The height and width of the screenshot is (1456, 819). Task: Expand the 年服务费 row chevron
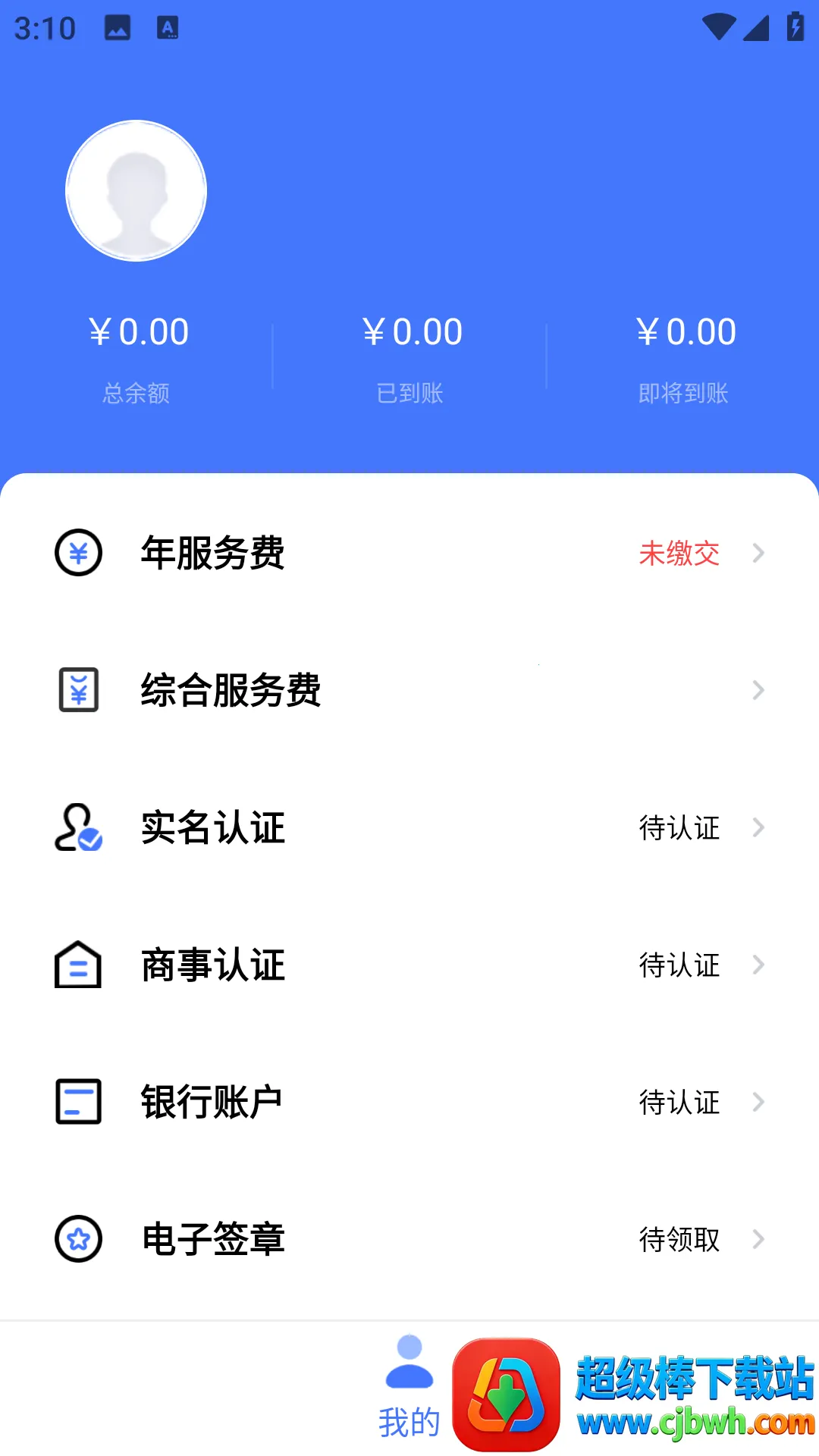click(x=758, y=554)
